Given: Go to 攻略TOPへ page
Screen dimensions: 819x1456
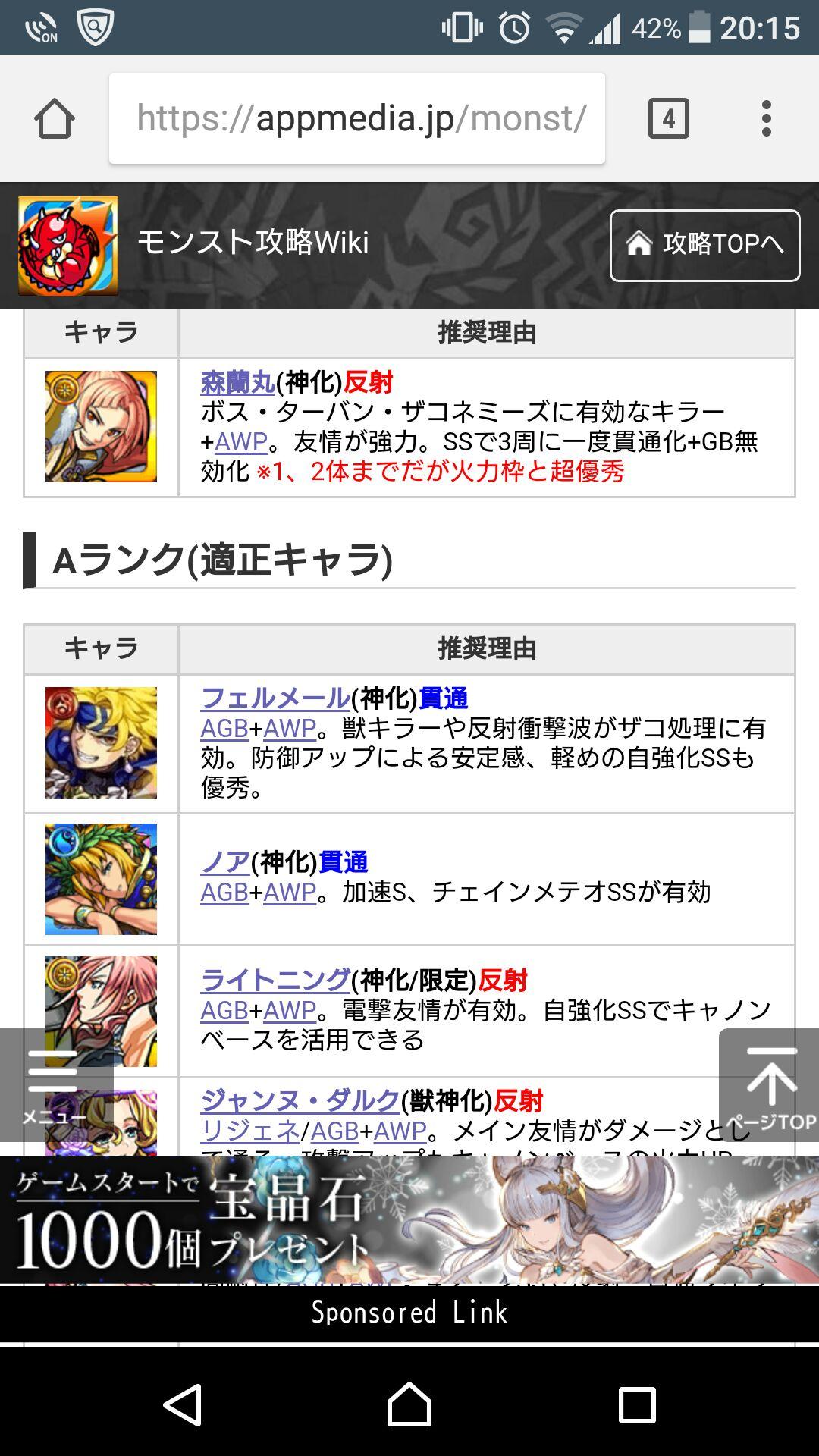Looking at the screenshot, I should pyautogui.click(x=704, y=245).
